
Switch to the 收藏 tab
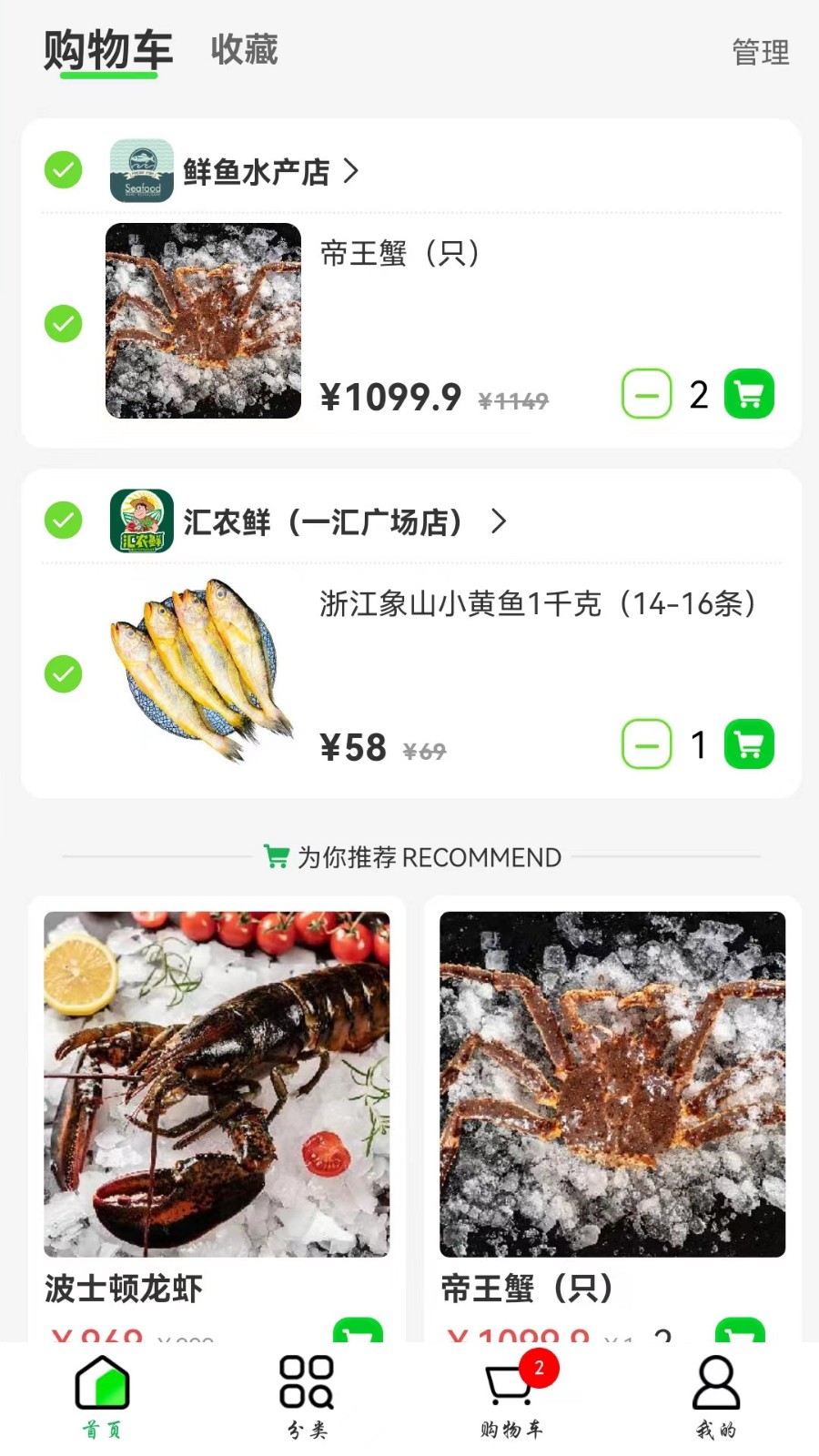coord(244,50)
